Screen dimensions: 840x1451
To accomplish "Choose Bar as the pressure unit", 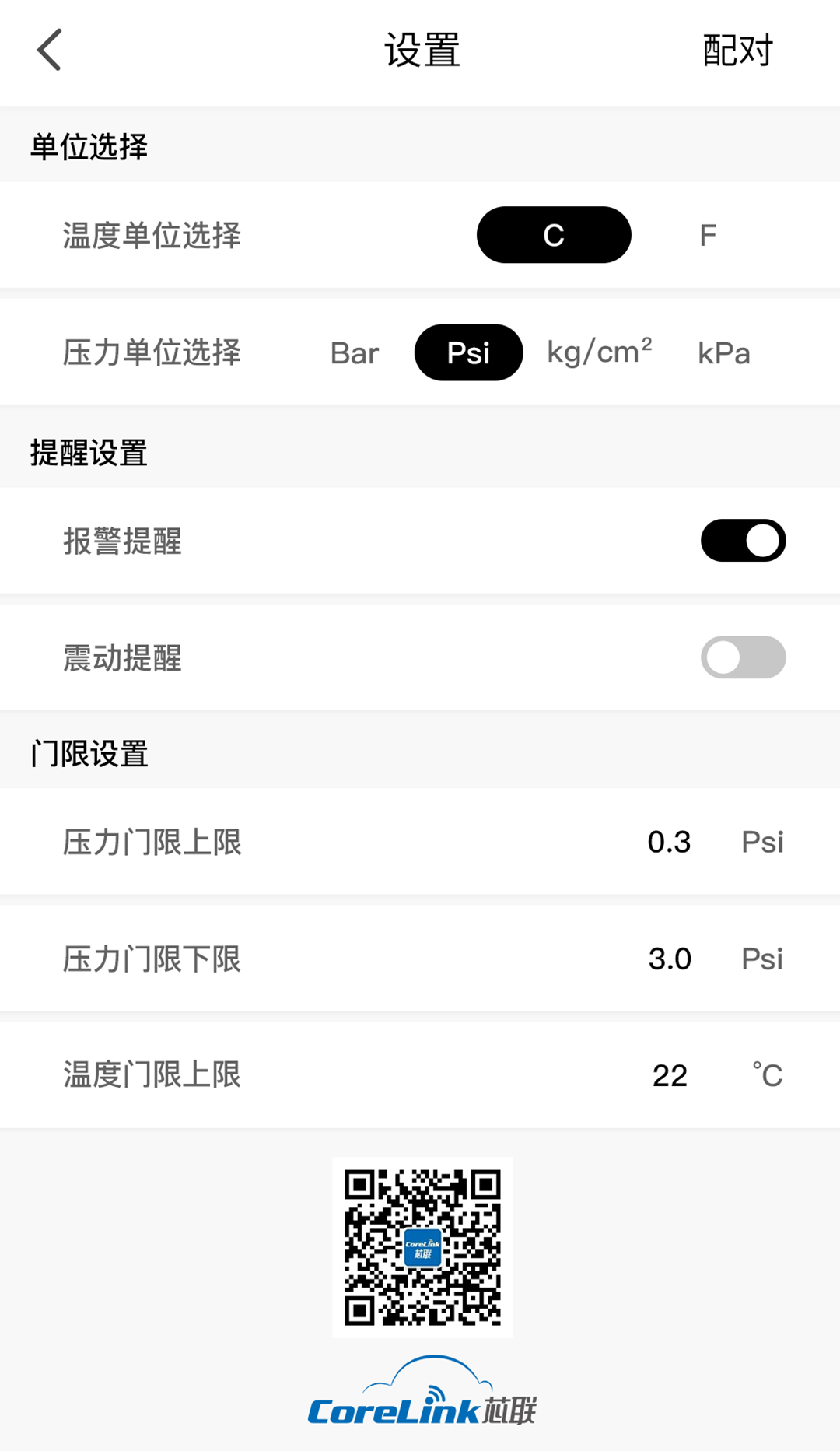I will (354, 353).
